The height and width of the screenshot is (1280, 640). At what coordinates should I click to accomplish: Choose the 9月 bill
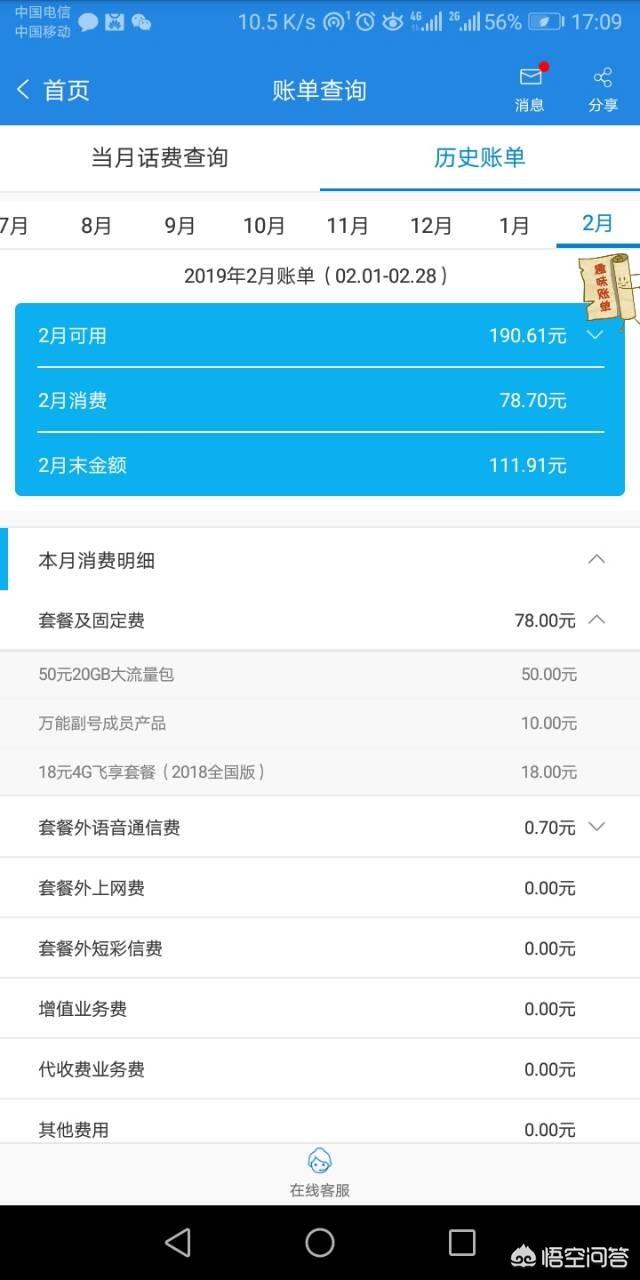click(x=180, y=225)
